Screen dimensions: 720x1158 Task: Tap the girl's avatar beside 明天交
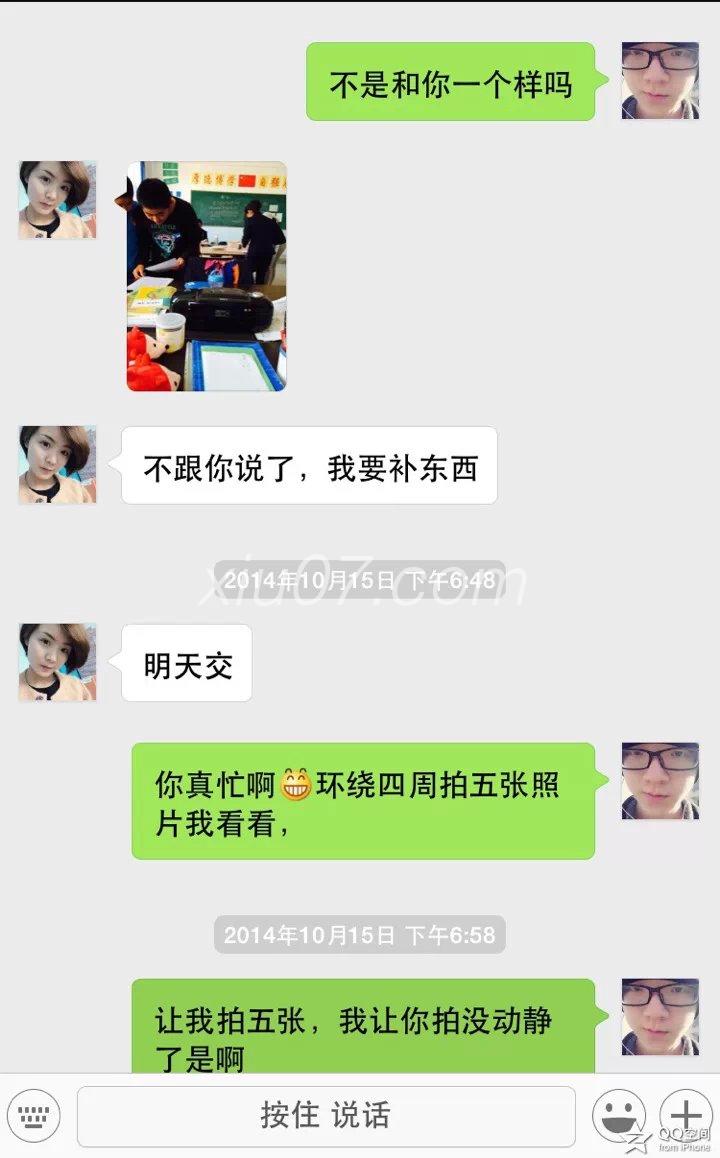click(58, 662)
